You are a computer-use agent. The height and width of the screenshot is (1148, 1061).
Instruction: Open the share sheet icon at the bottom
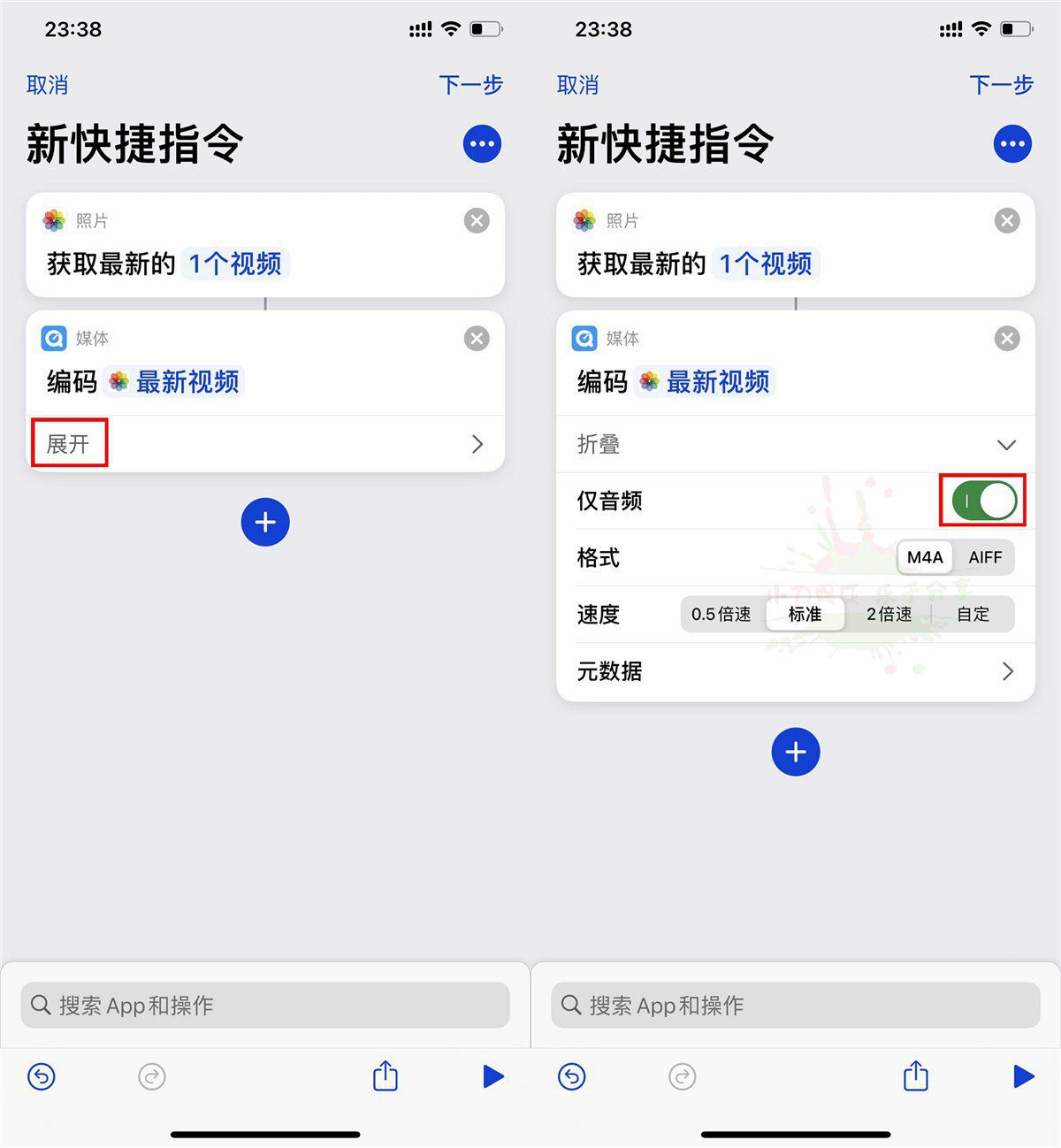(385, 1076)
